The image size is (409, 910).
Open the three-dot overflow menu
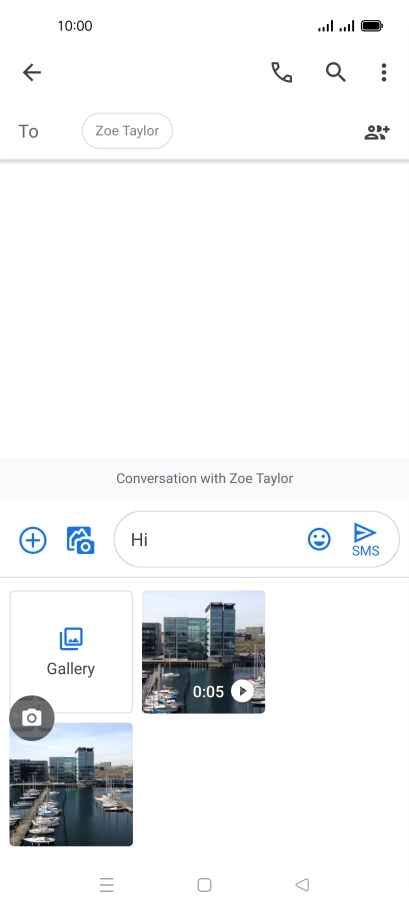click(383, 73)
